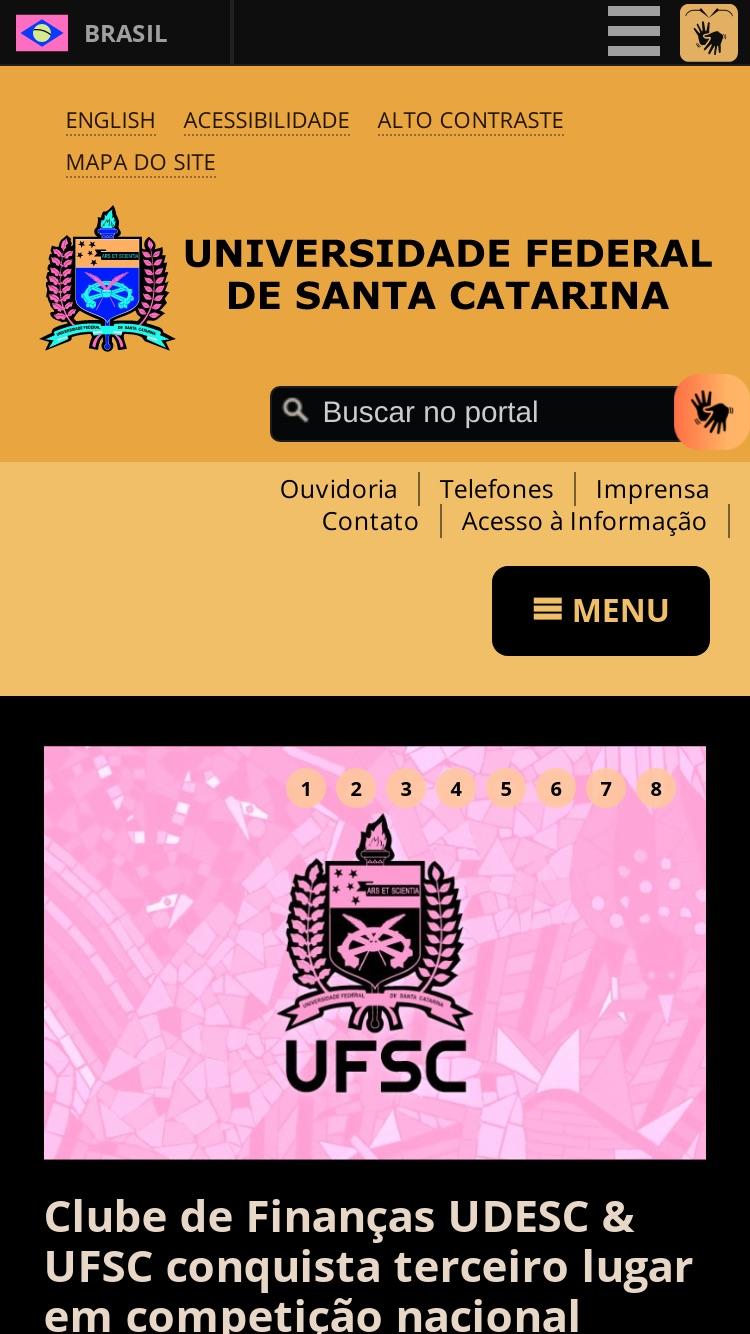The width and height of the screenshot is (750, 1334).
Task: Jump to carousel slide 5
Action: 506,789
